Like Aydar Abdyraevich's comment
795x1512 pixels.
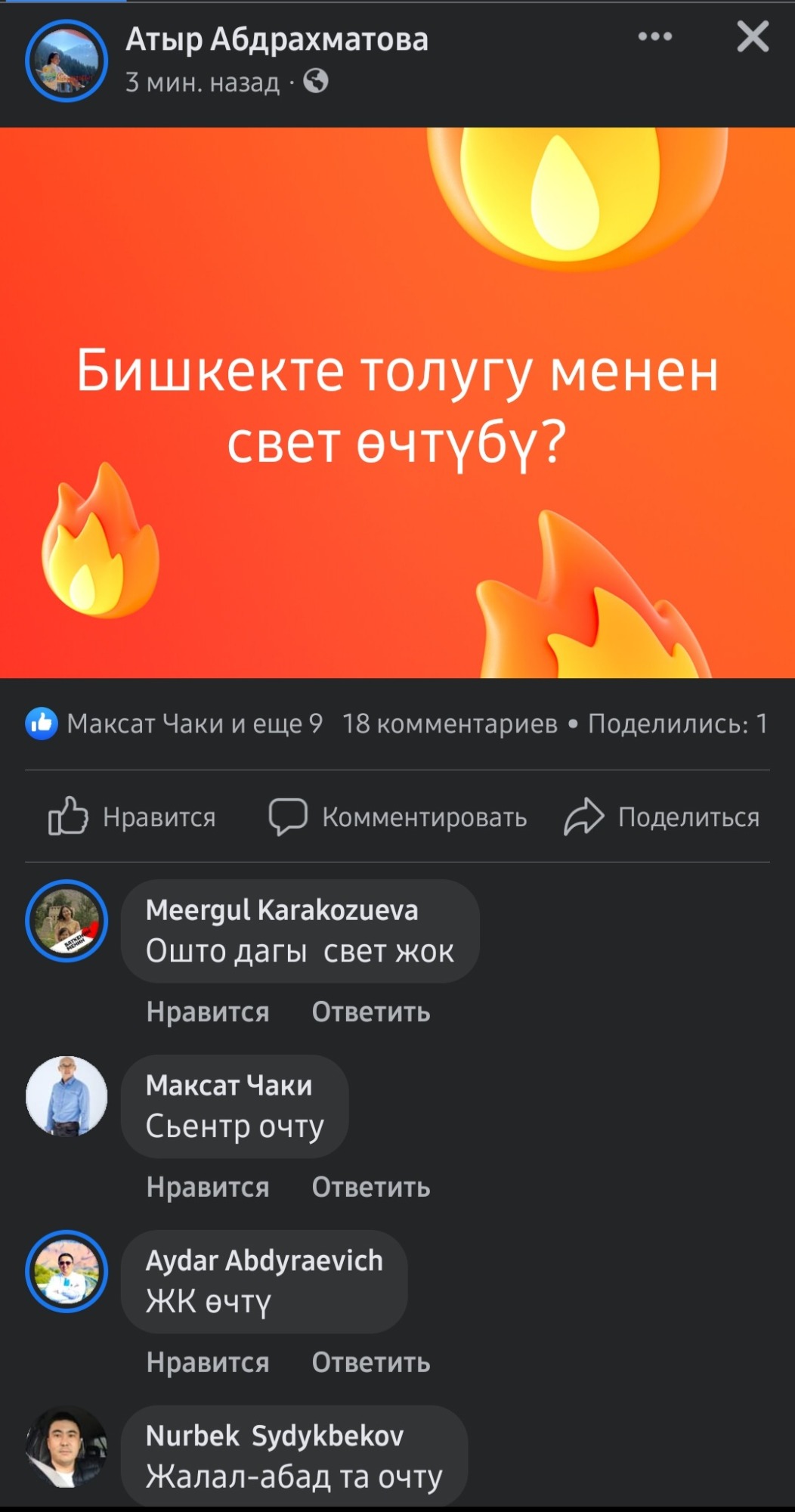(x=208, y=1362)
